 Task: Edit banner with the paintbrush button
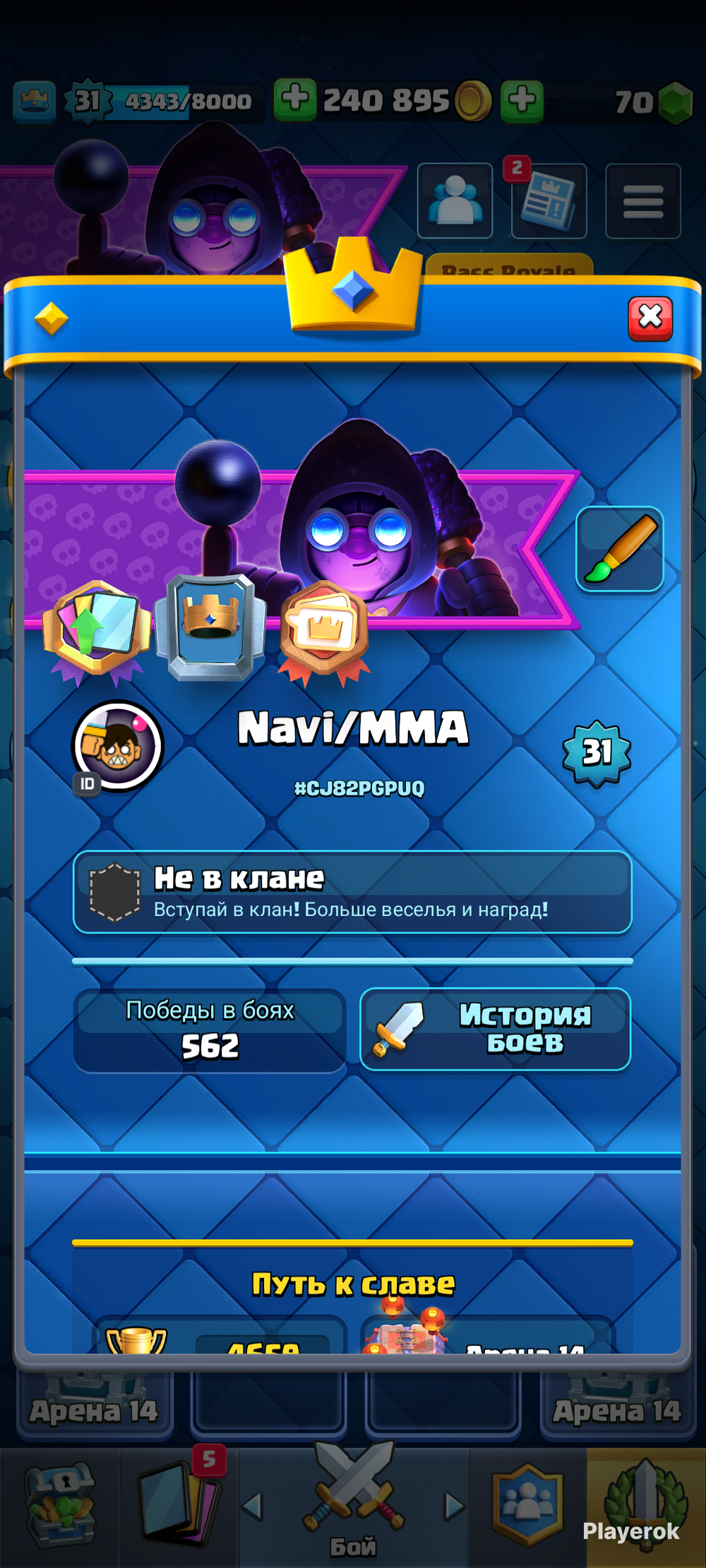(619, 549)
